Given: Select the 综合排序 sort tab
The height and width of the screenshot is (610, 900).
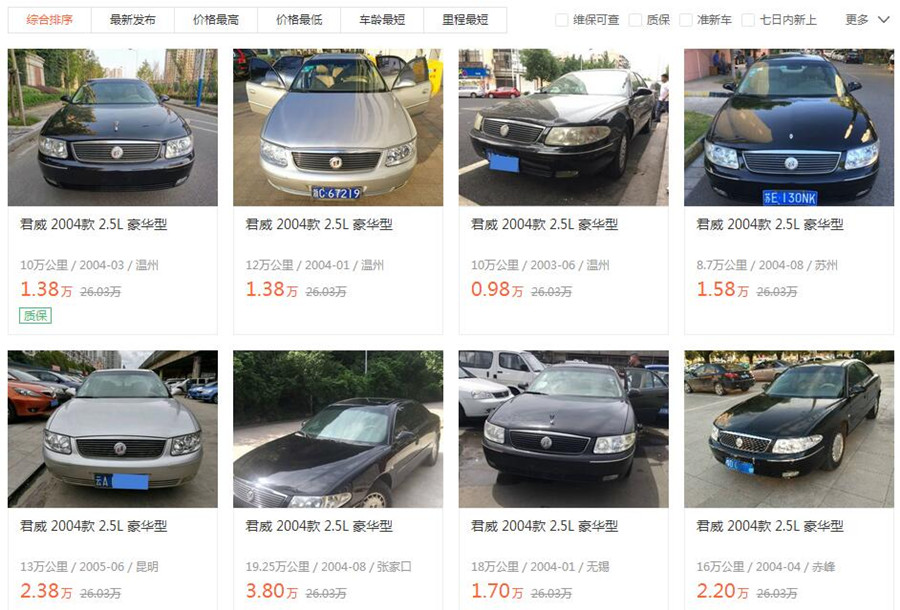Looking at the screenshot, I should point(50,20).
